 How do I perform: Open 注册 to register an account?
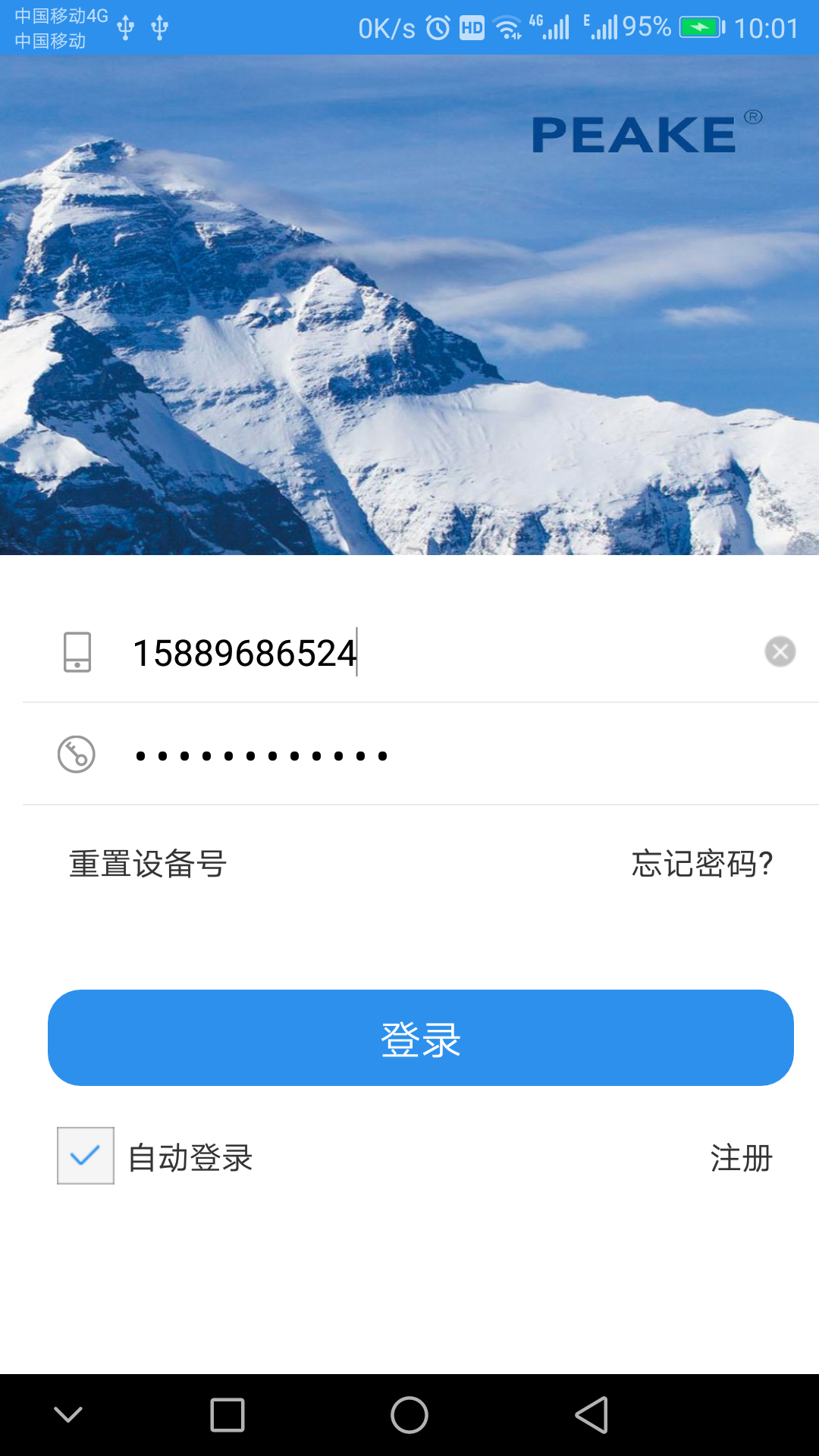point(741,1158)
